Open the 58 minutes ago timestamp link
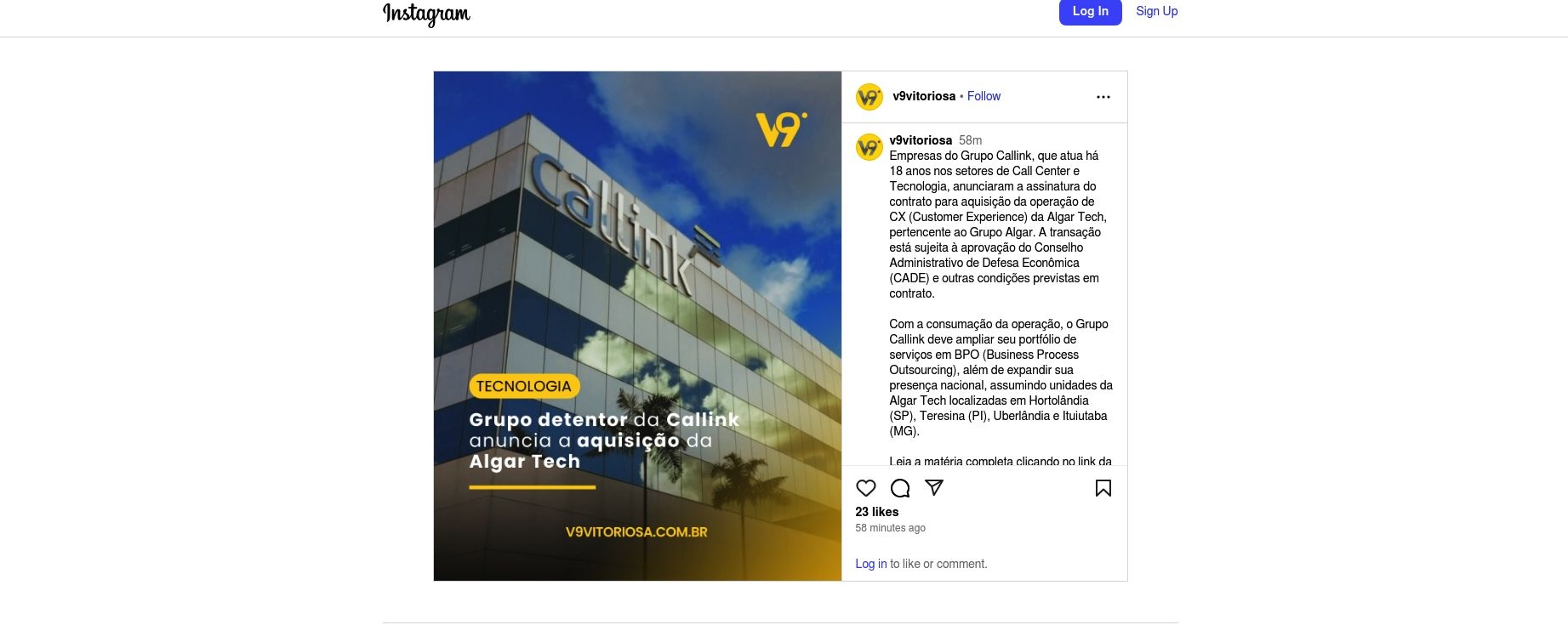 point(890,528)
